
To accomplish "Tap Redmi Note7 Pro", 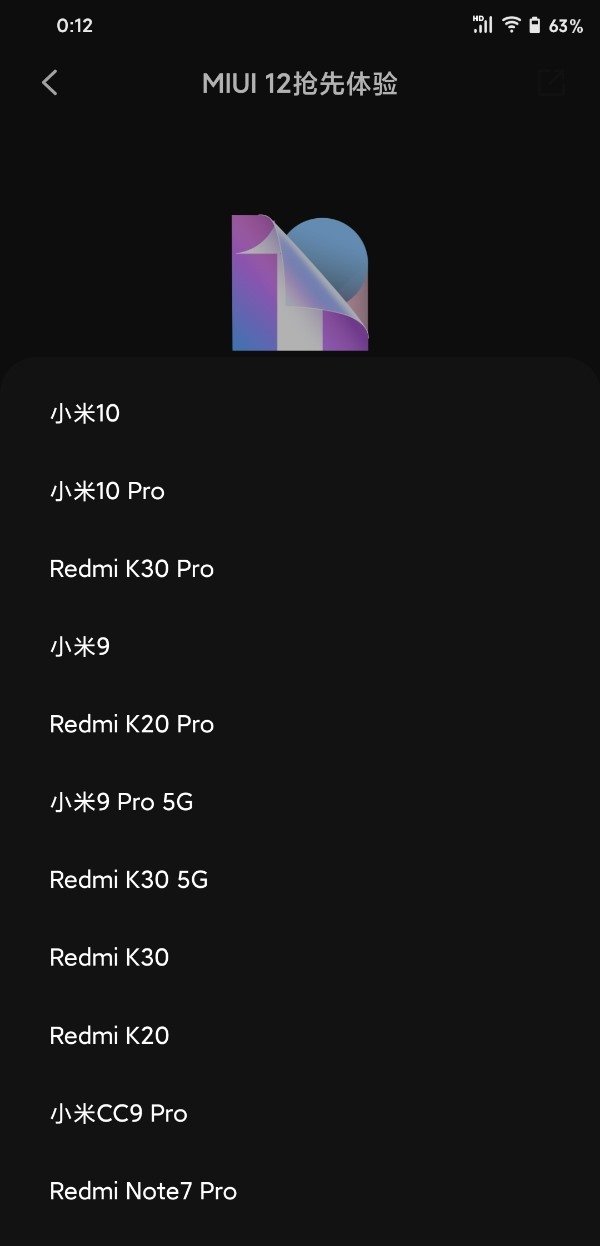I will click(x=143, y=1191).
